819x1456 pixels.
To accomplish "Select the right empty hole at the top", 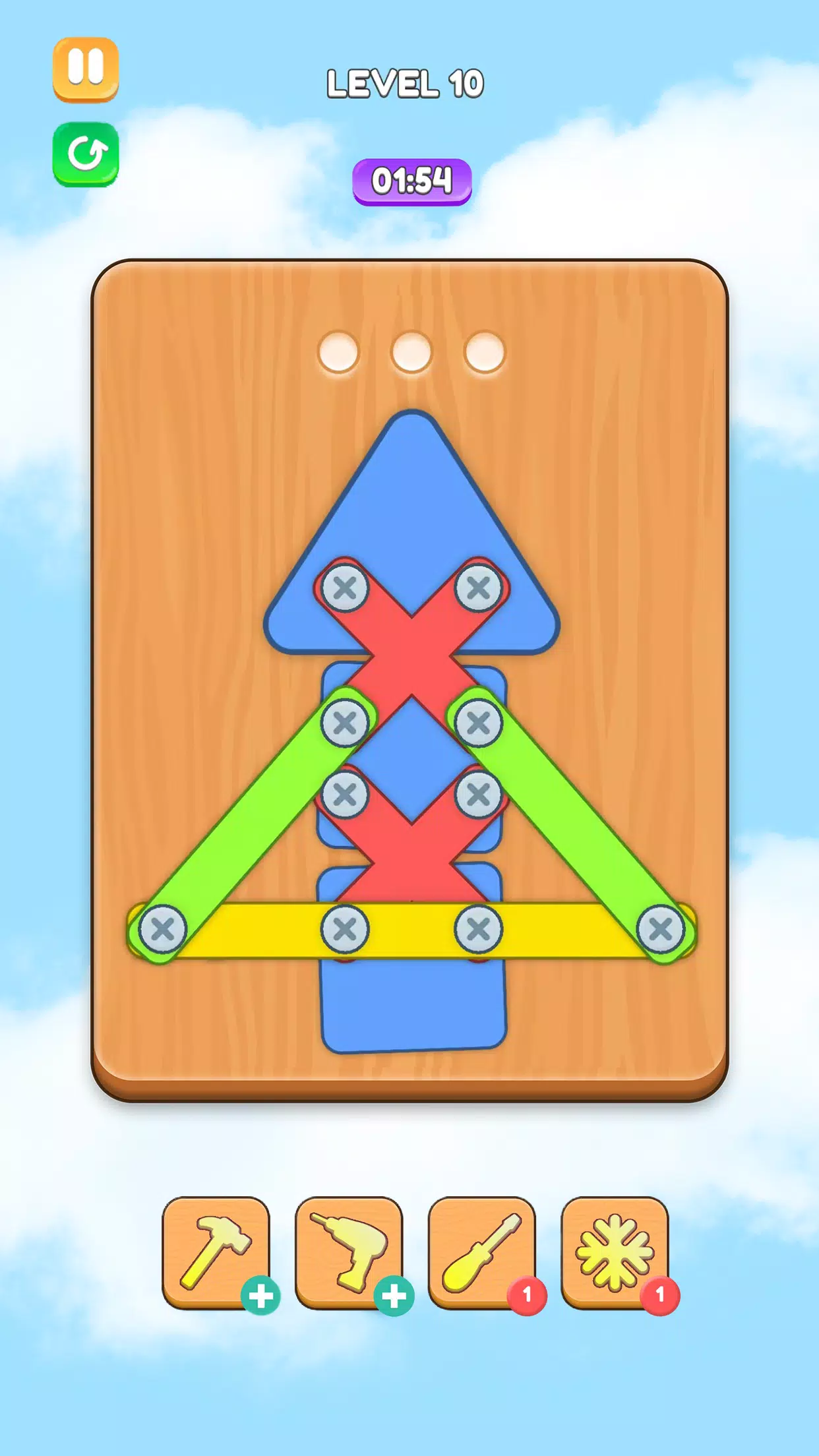I will tap(485, 352).
